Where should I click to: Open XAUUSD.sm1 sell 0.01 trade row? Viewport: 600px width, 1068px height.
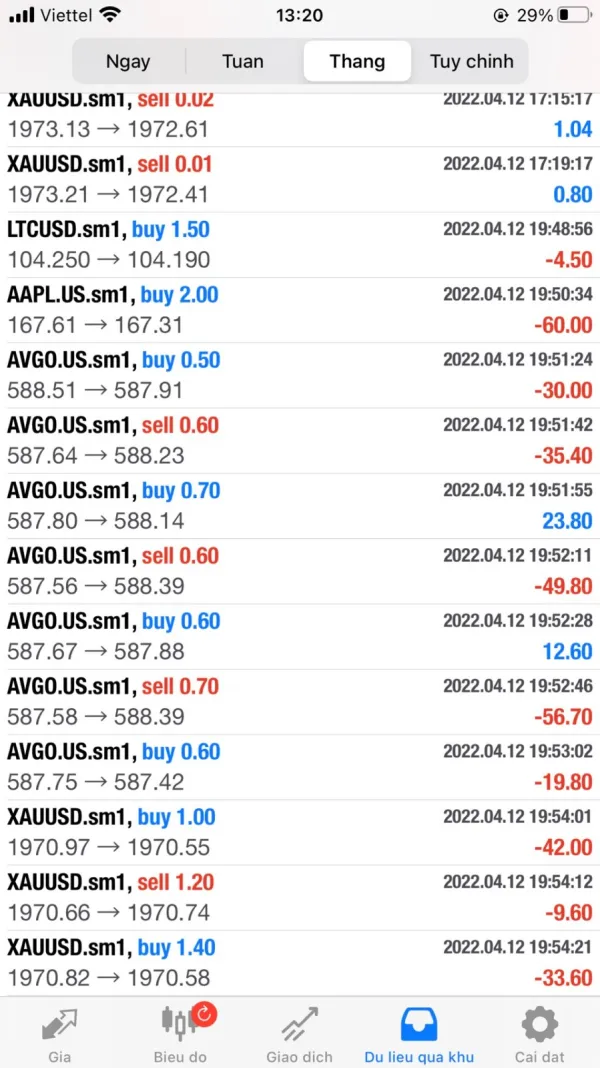300,179
